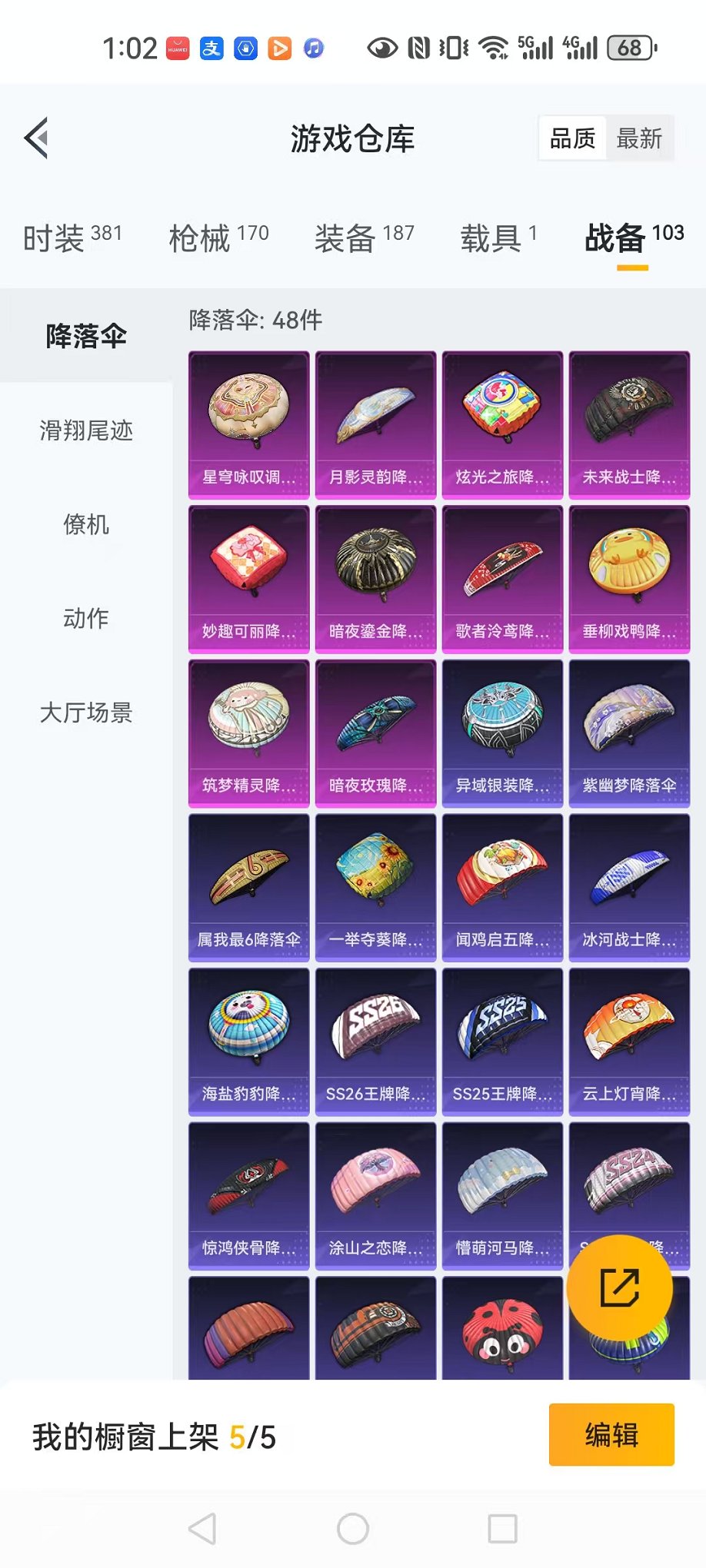Open the 僚机 category
The height and width of the screenshot is (1568, 706).
pyautogui.click(x=86, y=526)
